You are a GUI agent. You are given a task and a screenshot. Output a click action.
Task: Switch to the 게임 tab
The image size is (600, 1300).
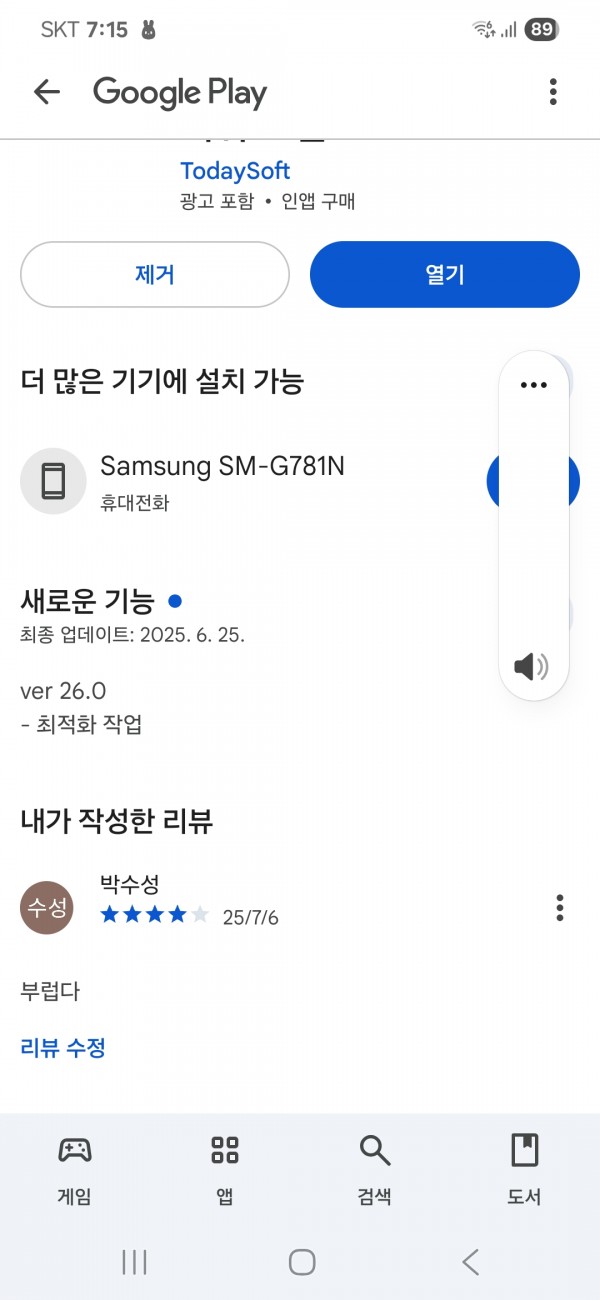pos(75,1169)
